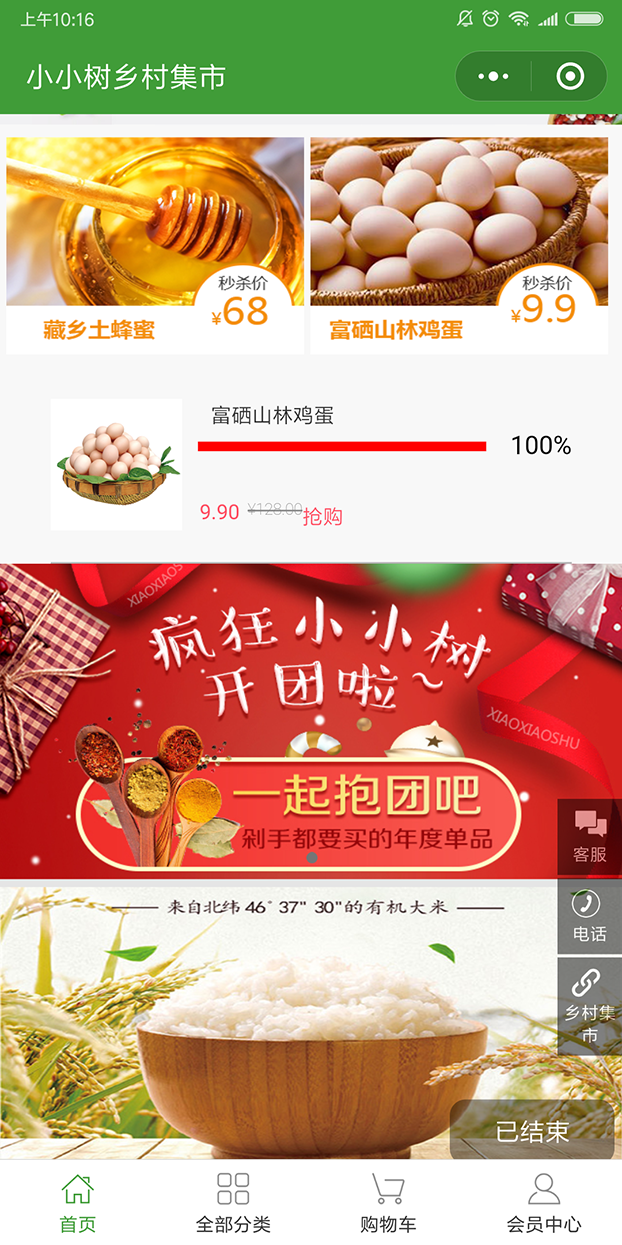Open the 购物车 tab

388,1203
